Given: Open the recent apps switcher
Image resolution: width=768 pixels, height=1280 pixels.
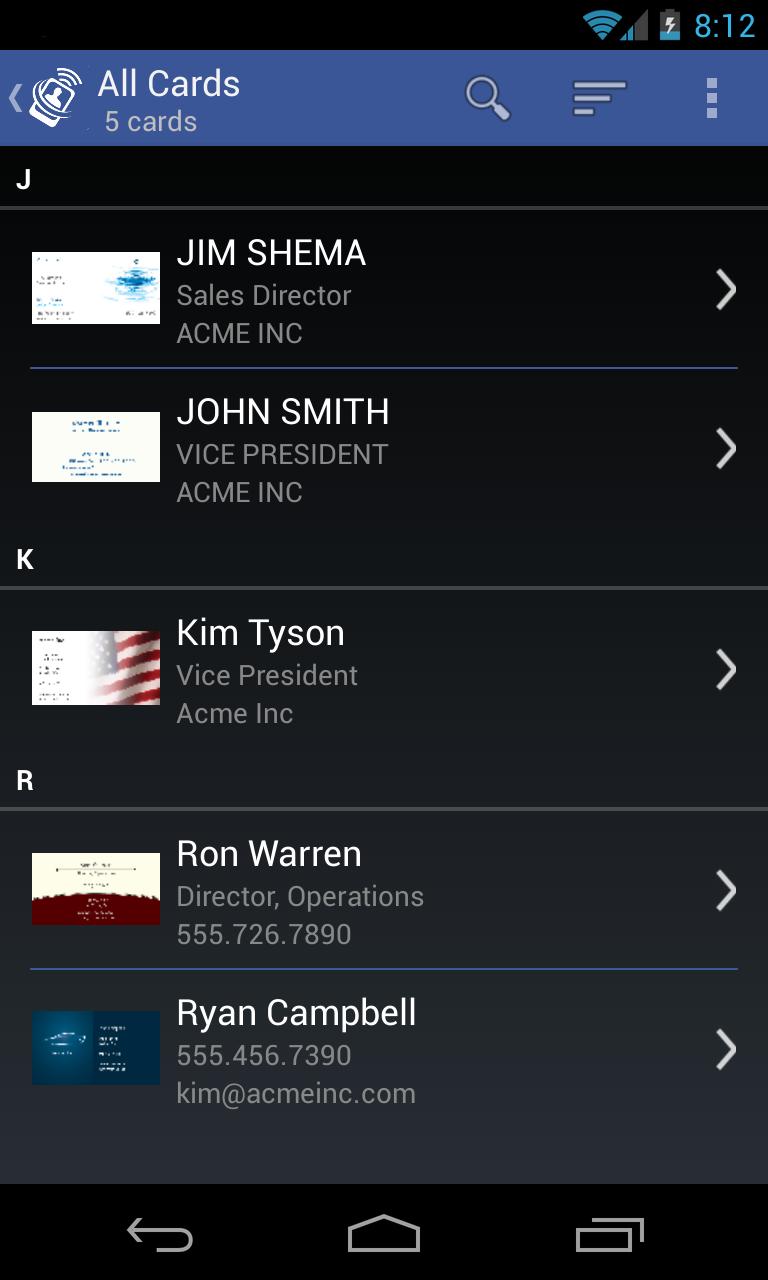Looking at the screenshot, I should coord(611,1236).
